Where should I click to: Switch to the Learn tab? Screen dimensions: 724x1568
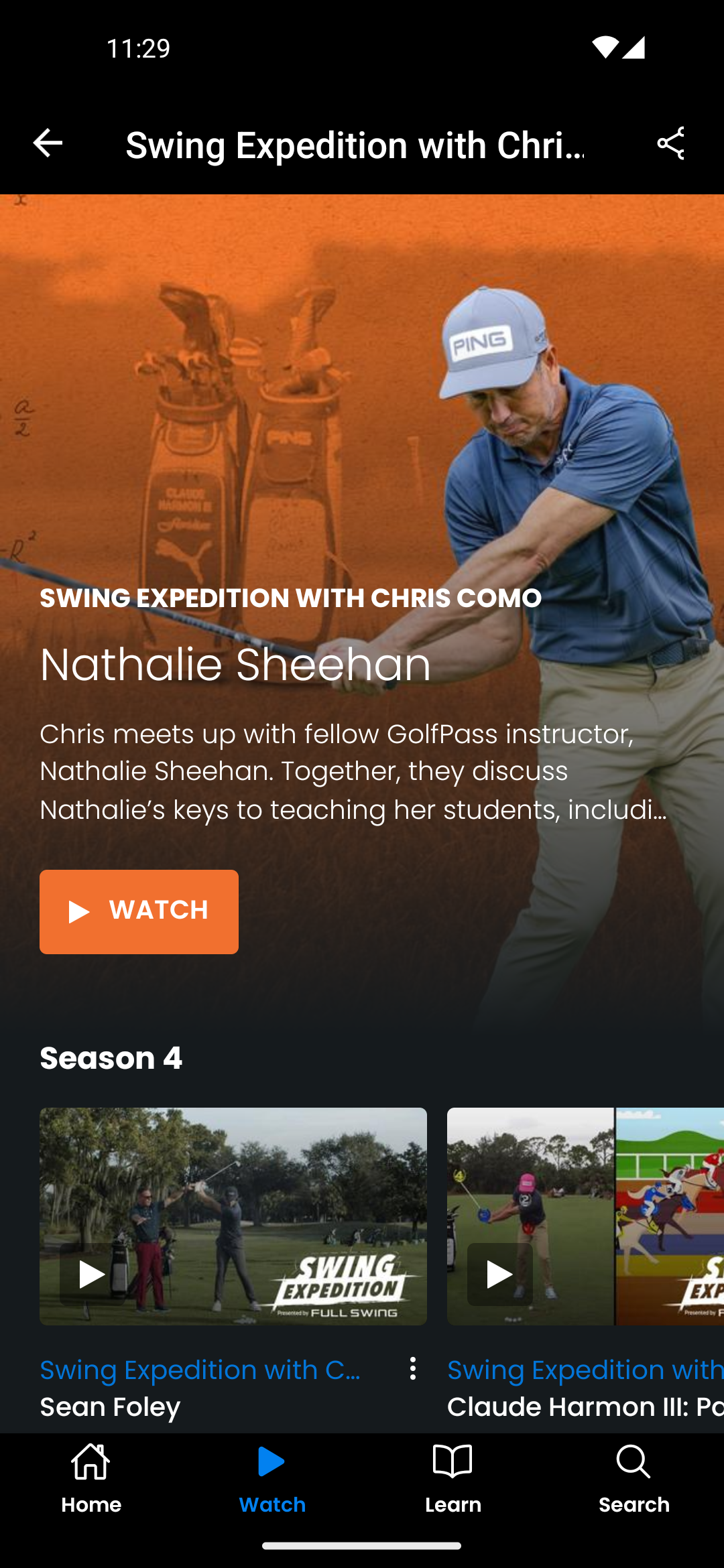(453, 1480)
